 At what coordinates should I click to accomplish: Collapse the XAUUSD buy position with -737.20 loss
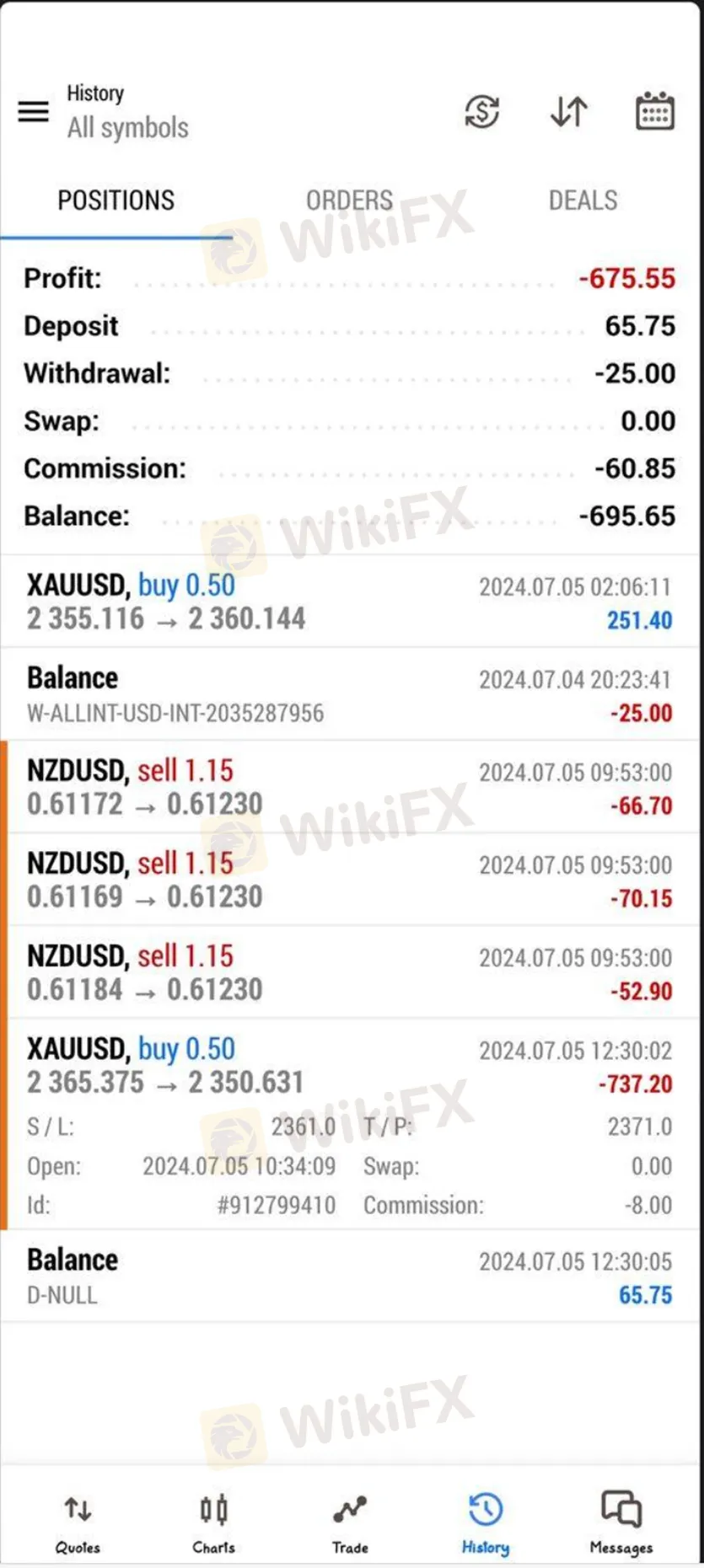click(x=350, y=1124)
